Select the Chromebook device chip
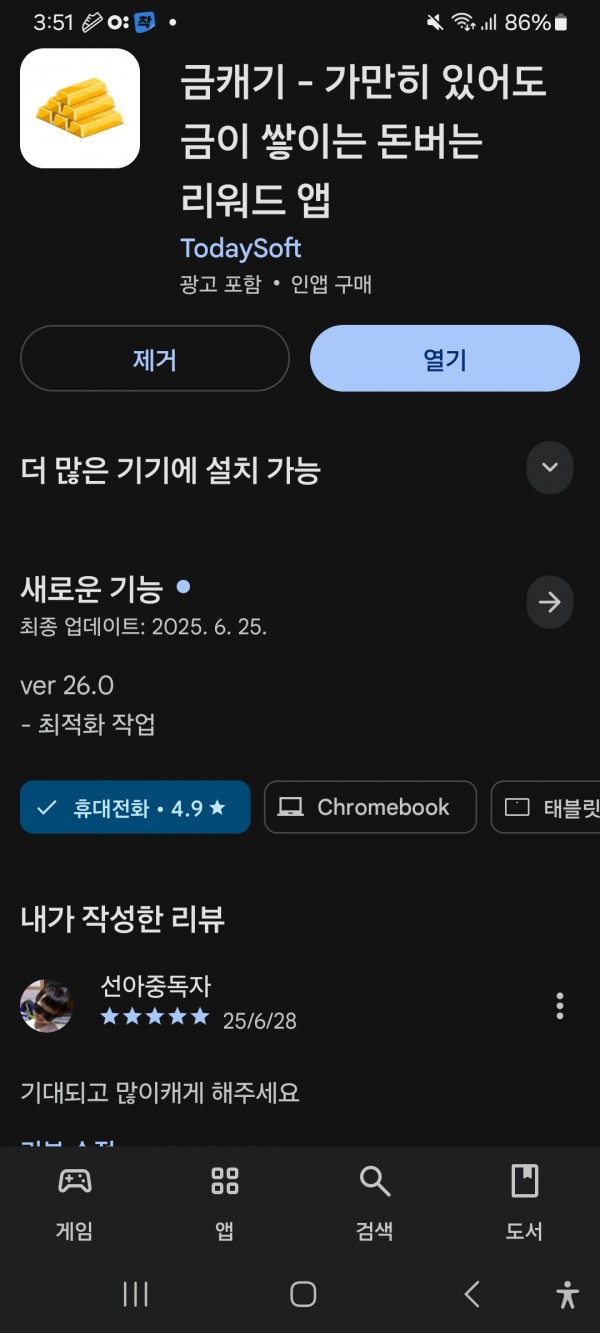This screenshot has height=1333, width=600. (370, 807)
